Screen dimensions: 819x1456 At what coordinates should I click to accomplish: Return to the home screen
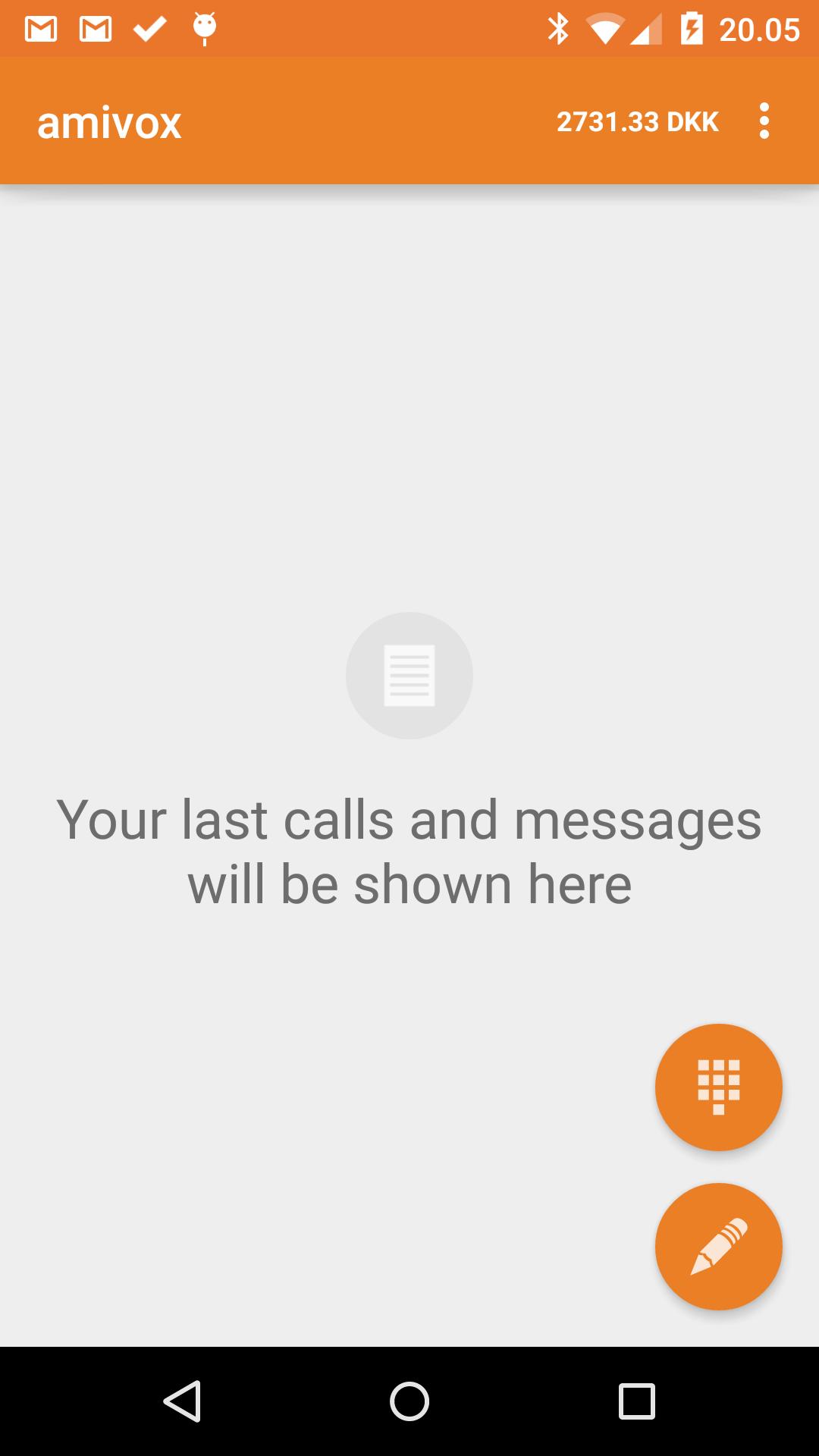409,1401
